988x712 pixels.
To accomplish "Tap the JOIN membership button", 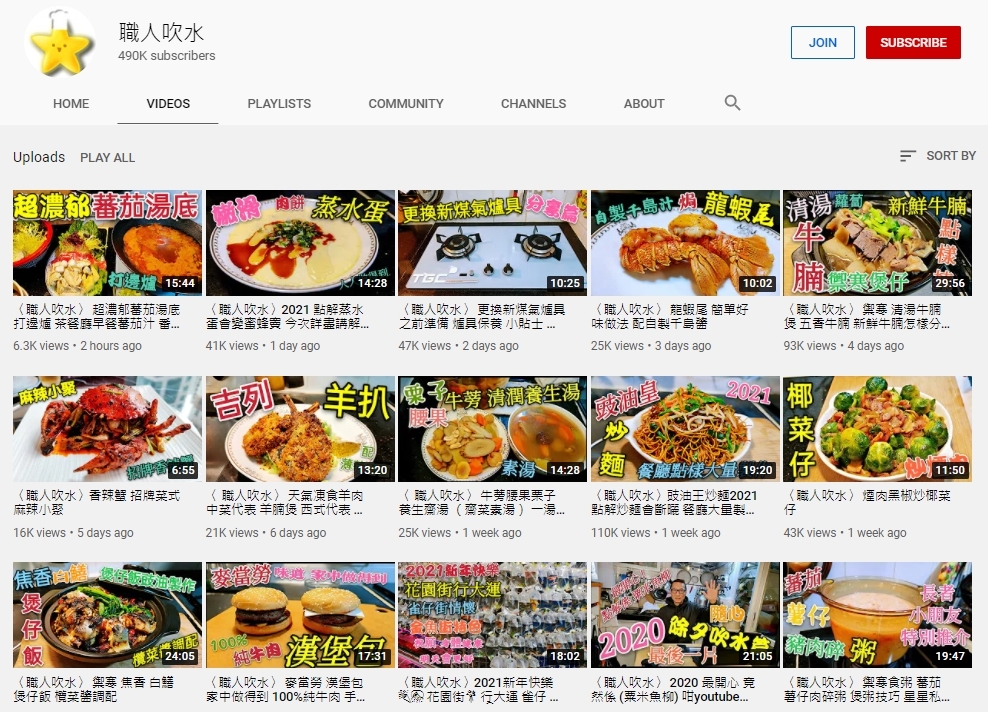I will (x=822, y=43).
